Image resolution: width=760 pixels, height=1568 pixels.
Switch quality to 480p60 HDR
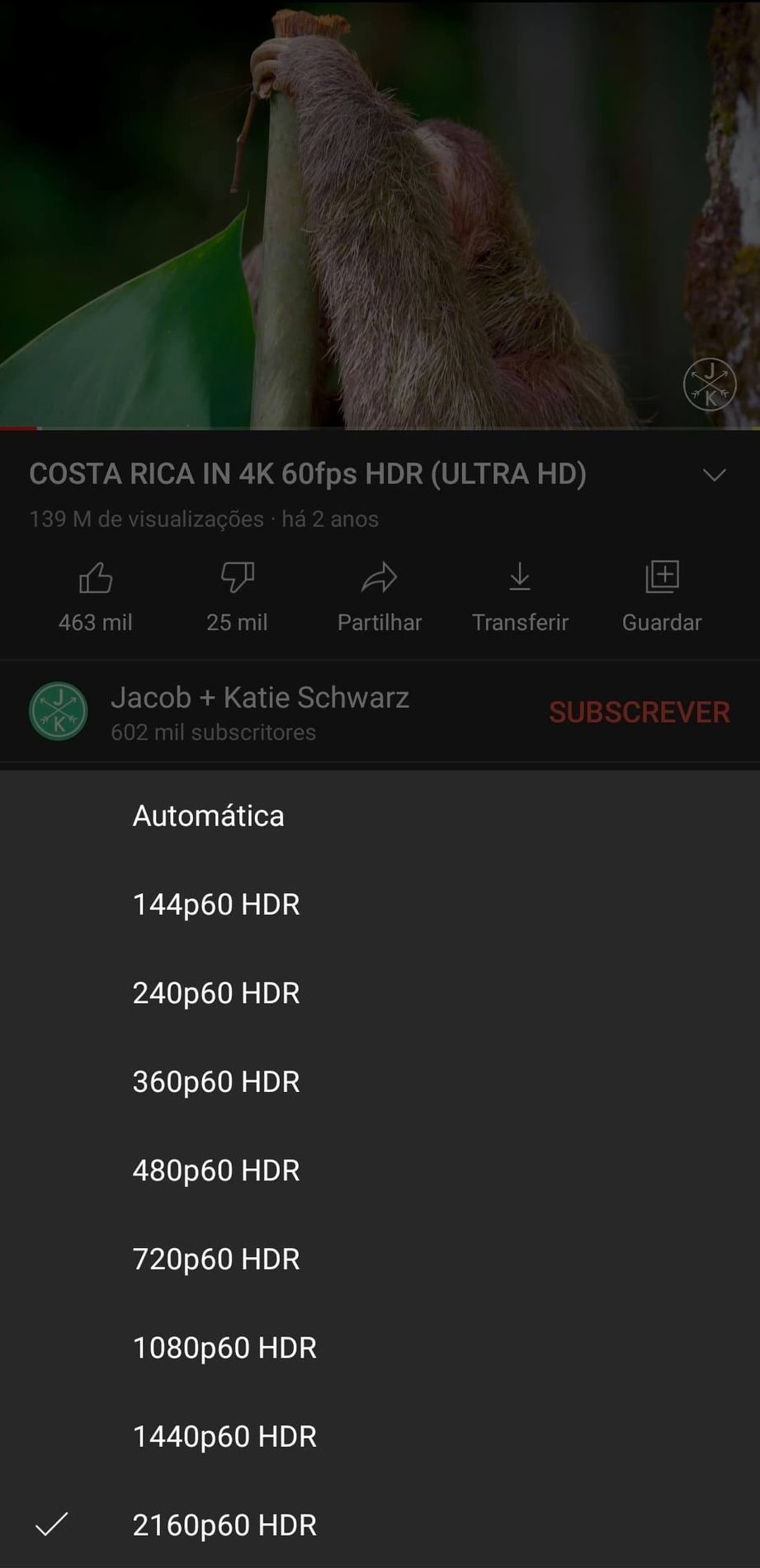(216, 1170)
